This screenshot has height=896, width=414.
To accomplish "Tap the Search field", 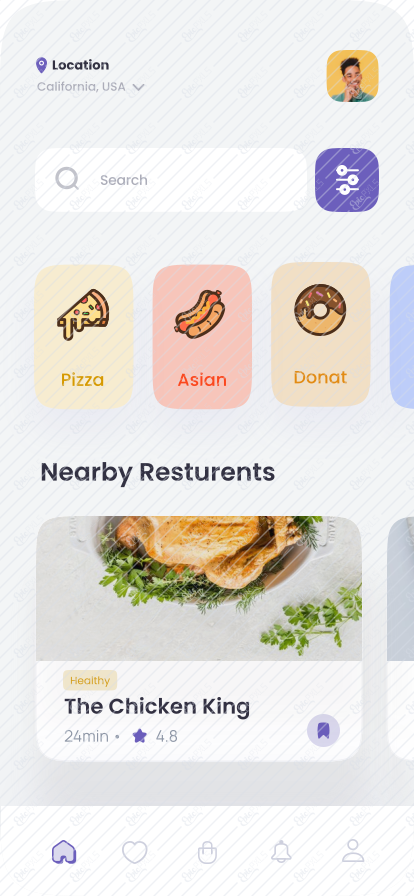I will 171,180.
